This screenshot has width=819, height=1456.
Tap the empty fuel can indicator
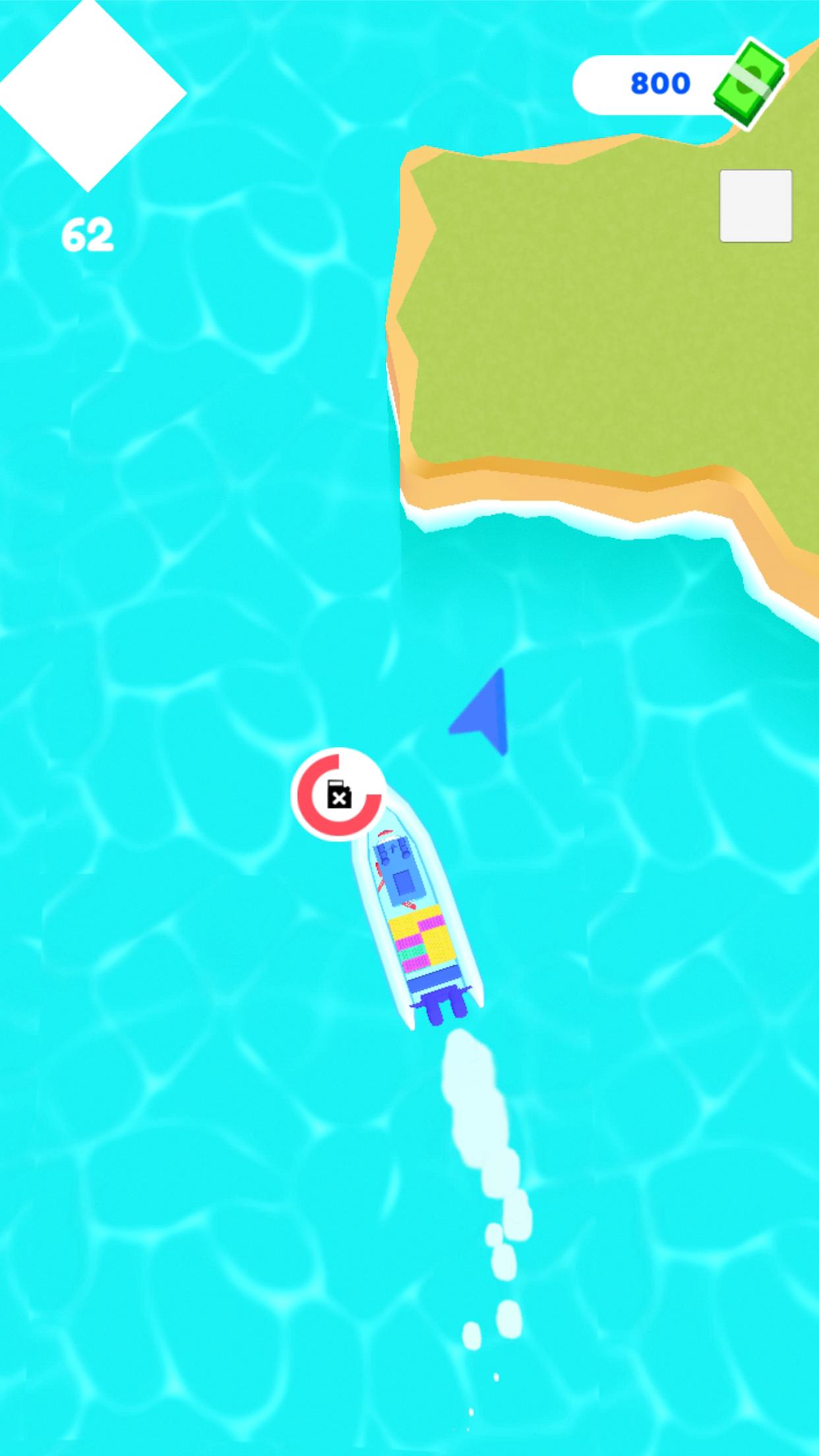pyautogui.click(x=338, y=795)
